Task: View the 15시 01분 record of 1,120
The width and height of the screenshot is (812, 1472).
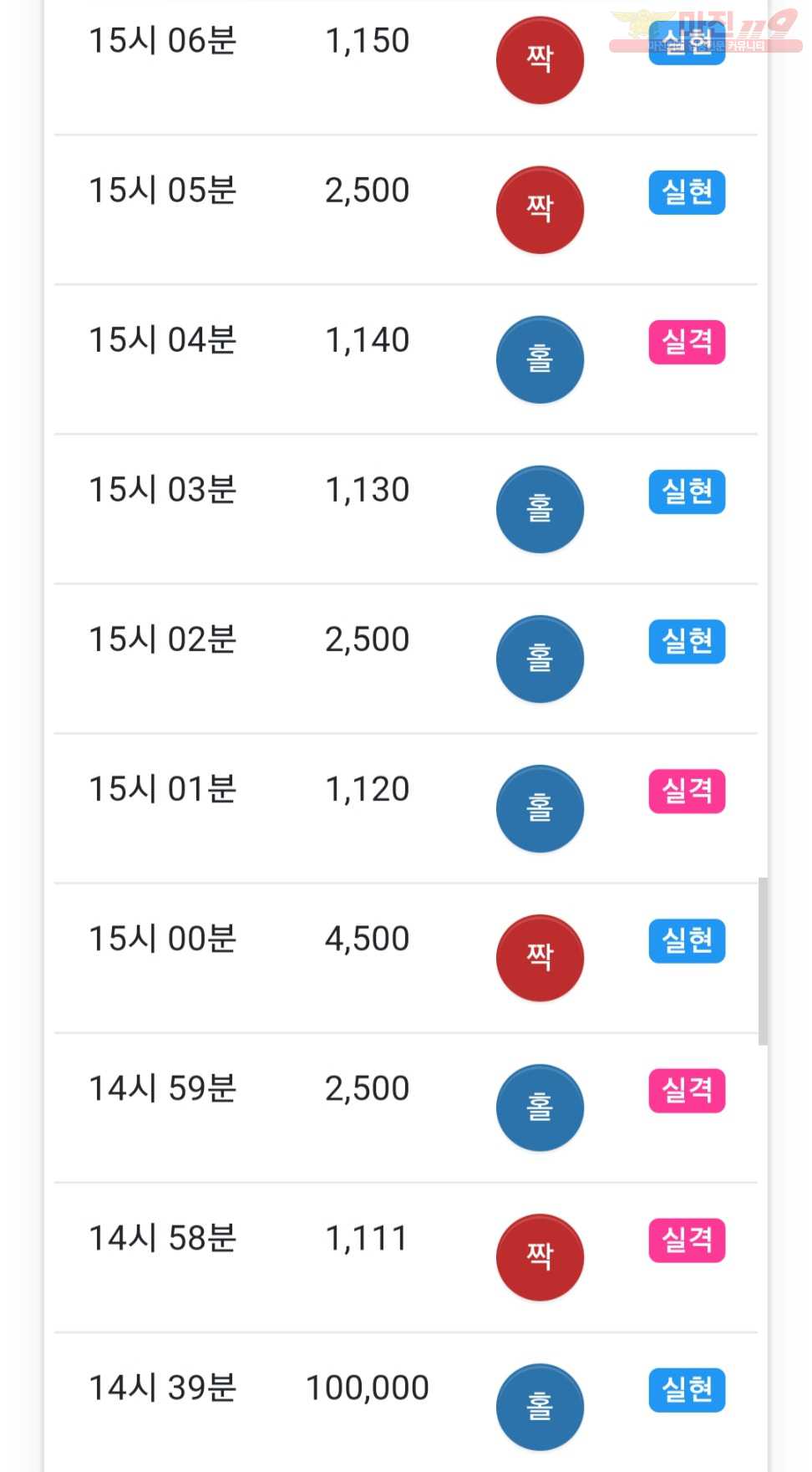Action: pos(406,808)
